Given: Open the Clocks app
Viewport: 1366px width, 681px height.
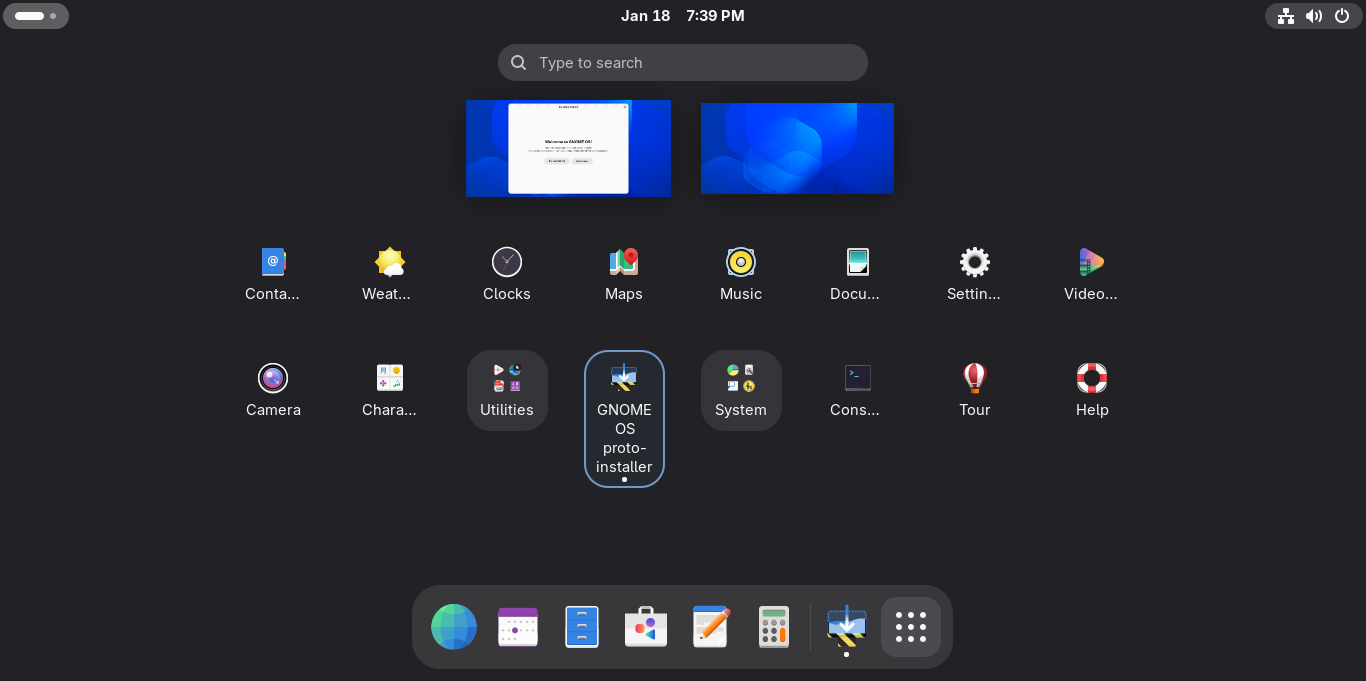Looking at the screenshot, I should click(x=507, y=274).
